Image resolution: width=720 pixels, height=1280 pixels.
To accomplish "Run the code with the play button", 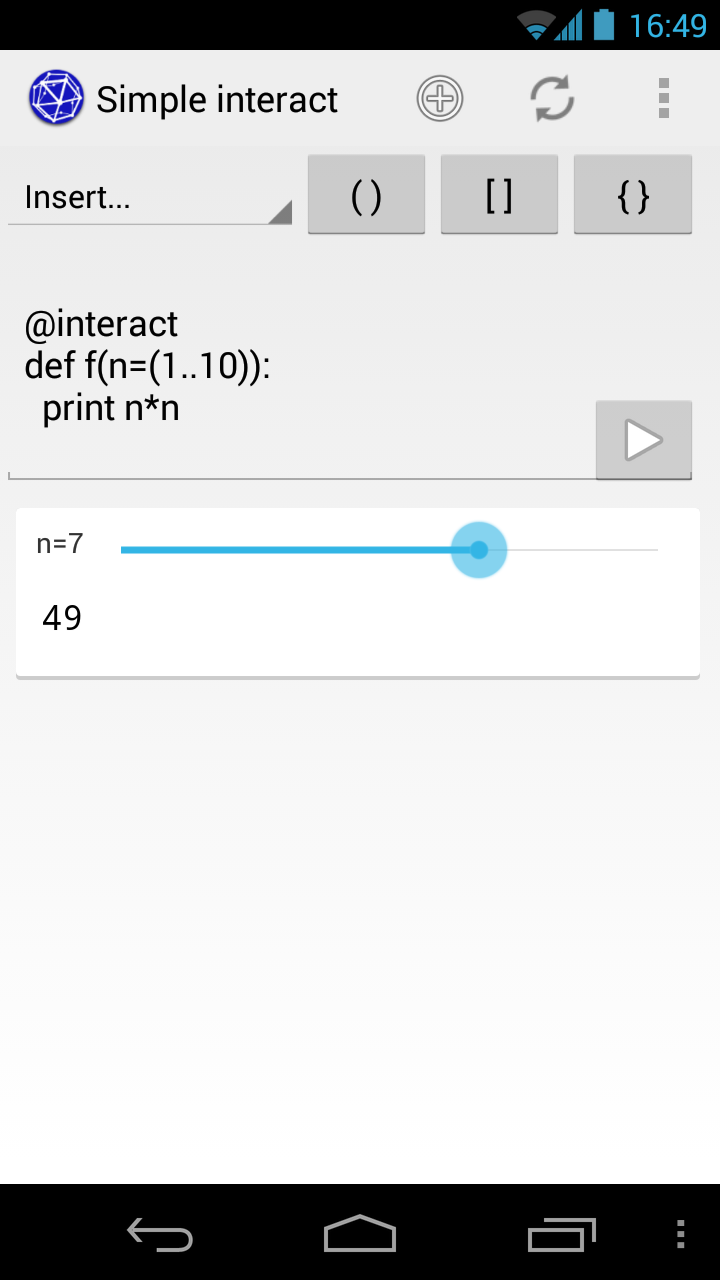I will (x=643, y=440).
